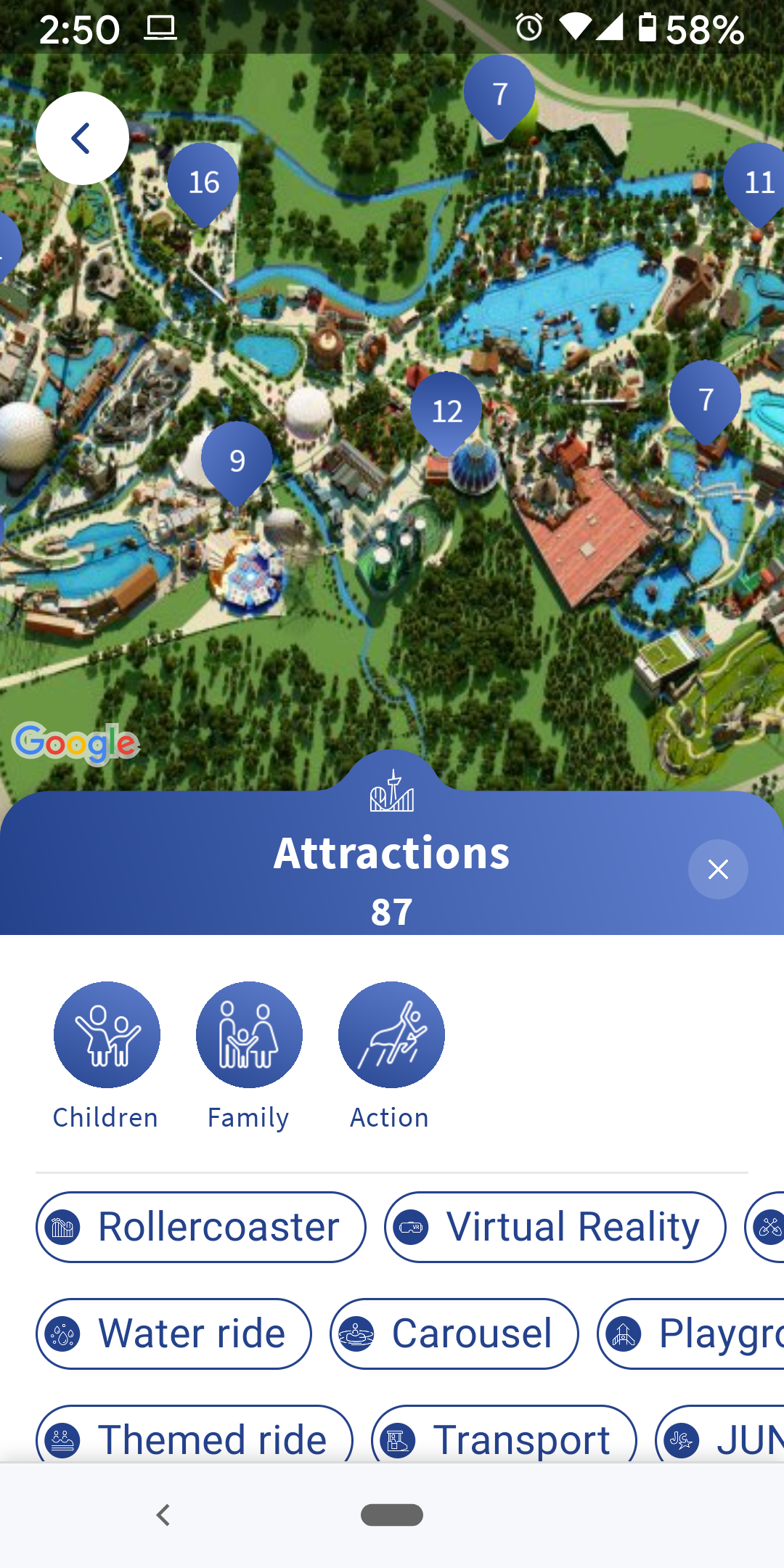This screenshot has width=784, height=1568.
Task: Select the Action attraction filter icon
Action: coord(391,1036)
